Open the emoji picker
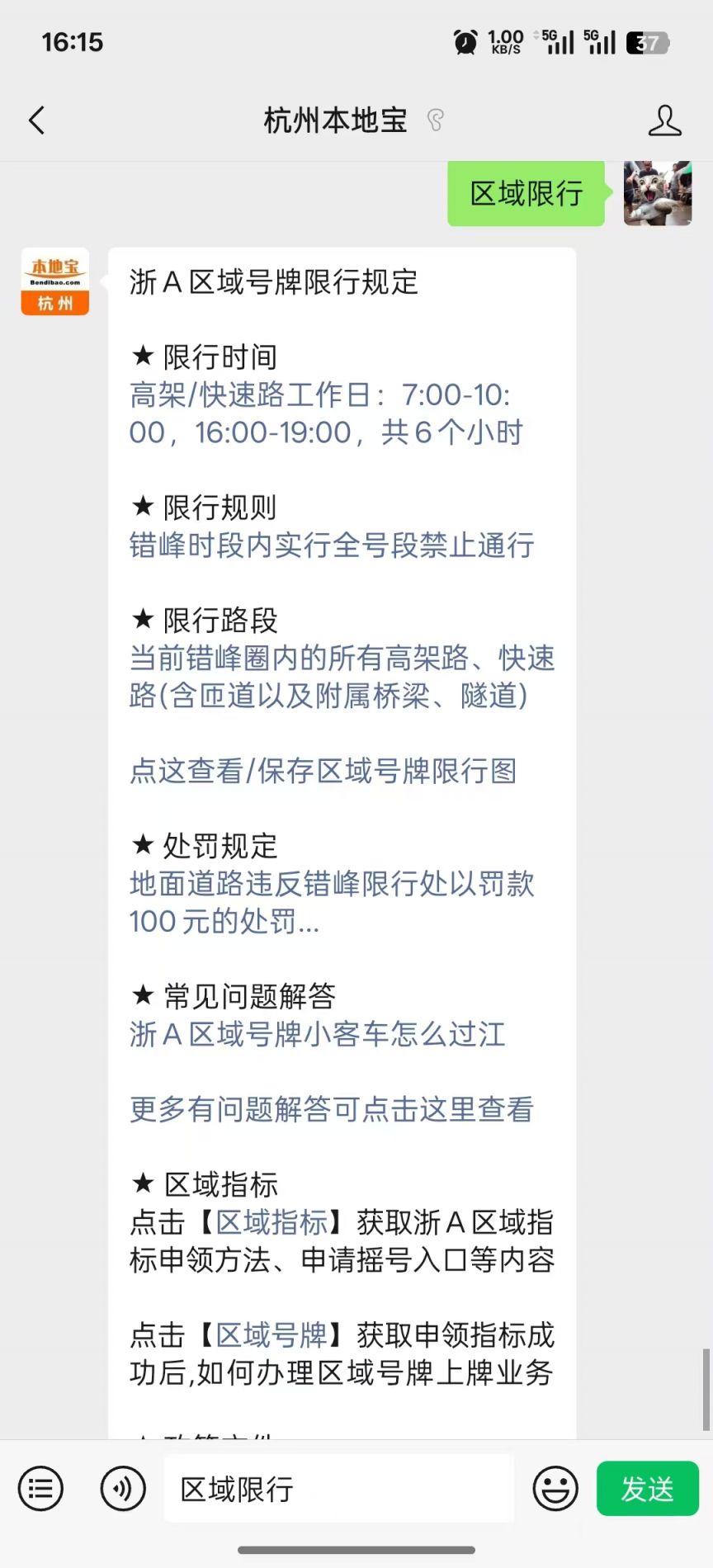Viewport: 713px width, 1568px height. click(x=555, y=1489)
